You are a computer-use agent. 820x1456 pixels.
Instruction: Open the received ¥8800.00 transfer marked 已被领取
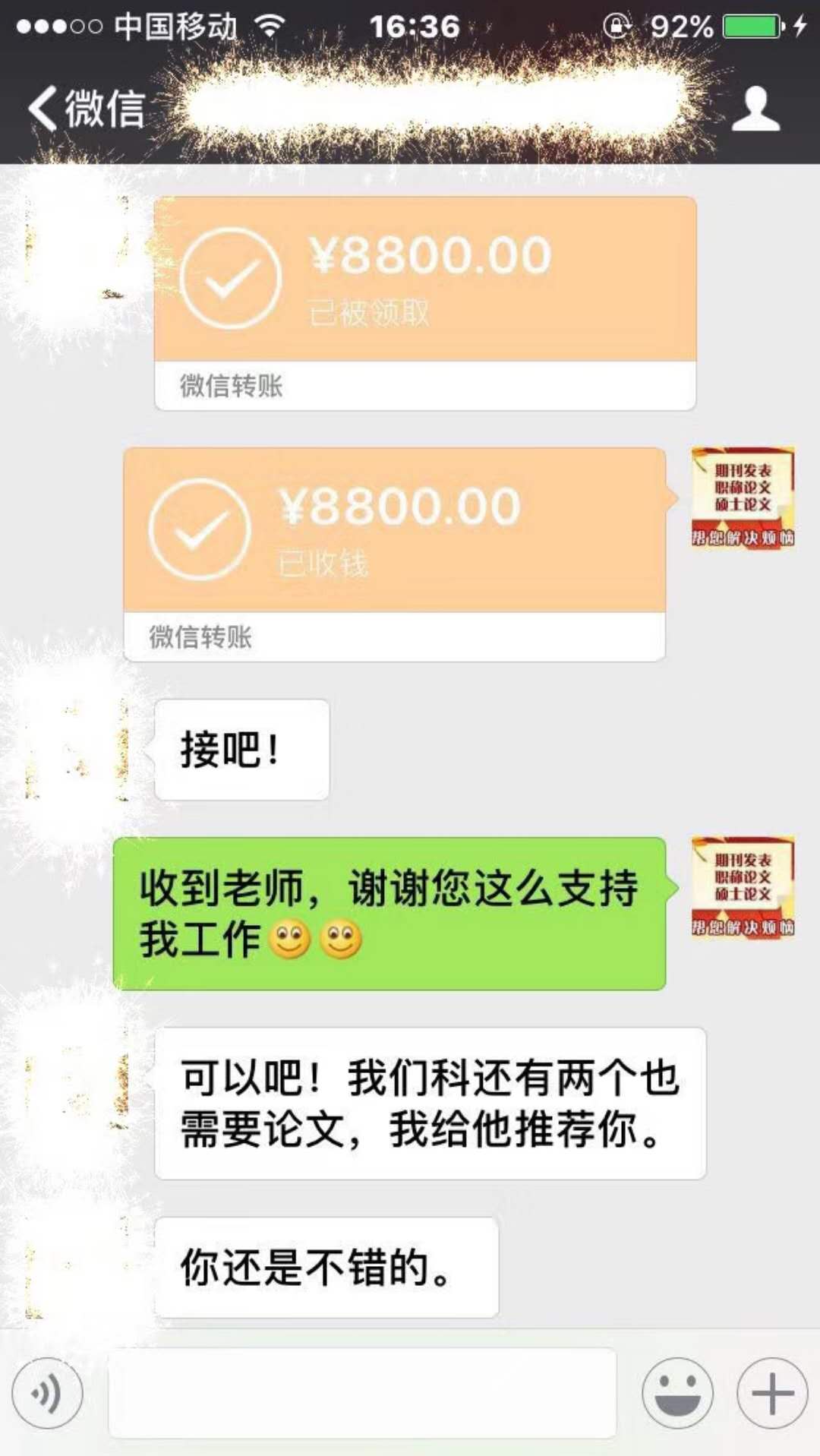tap(424, 302)
